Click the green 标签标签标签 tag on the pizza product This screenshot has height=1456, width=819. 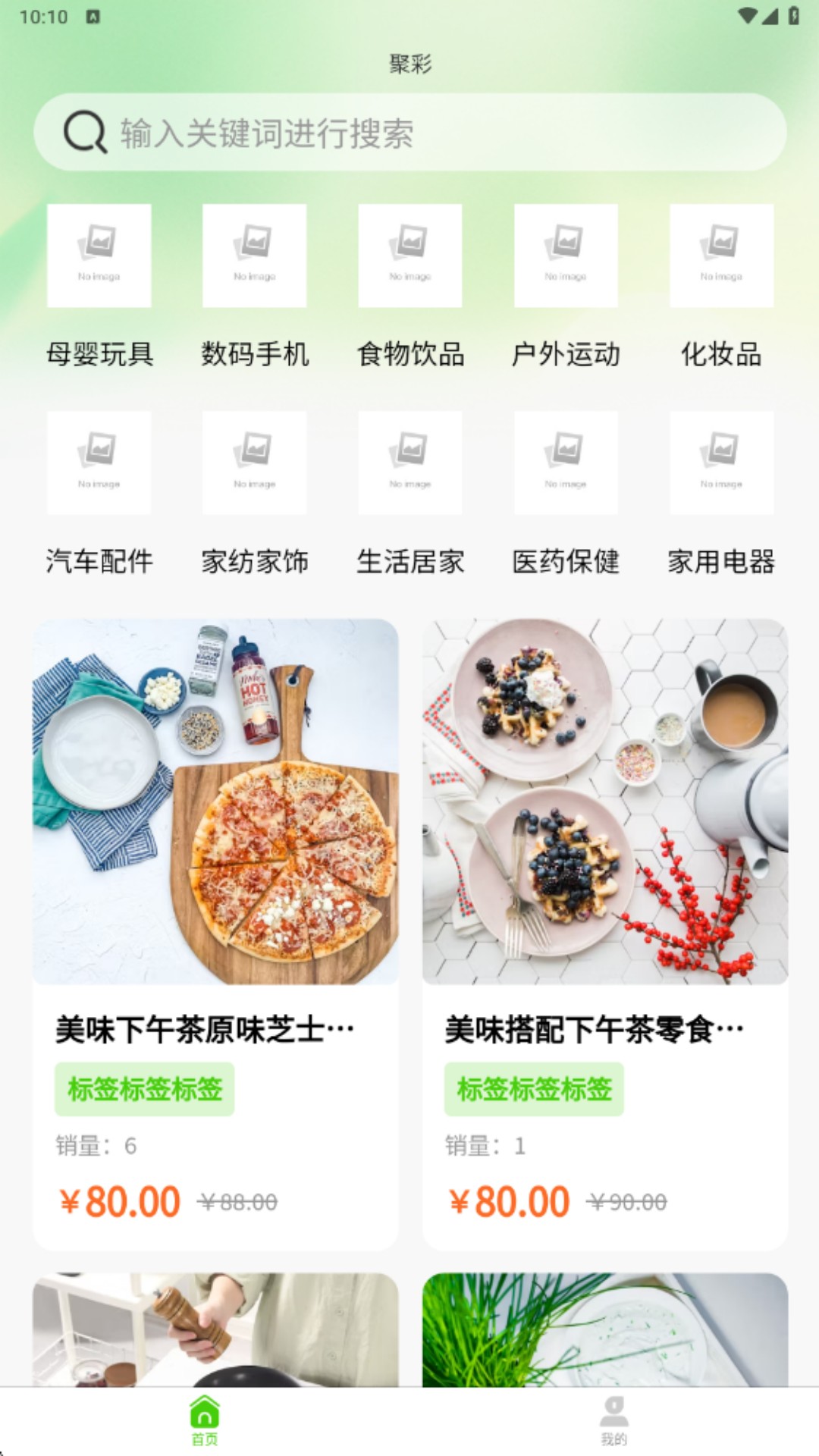point(144,1090)
